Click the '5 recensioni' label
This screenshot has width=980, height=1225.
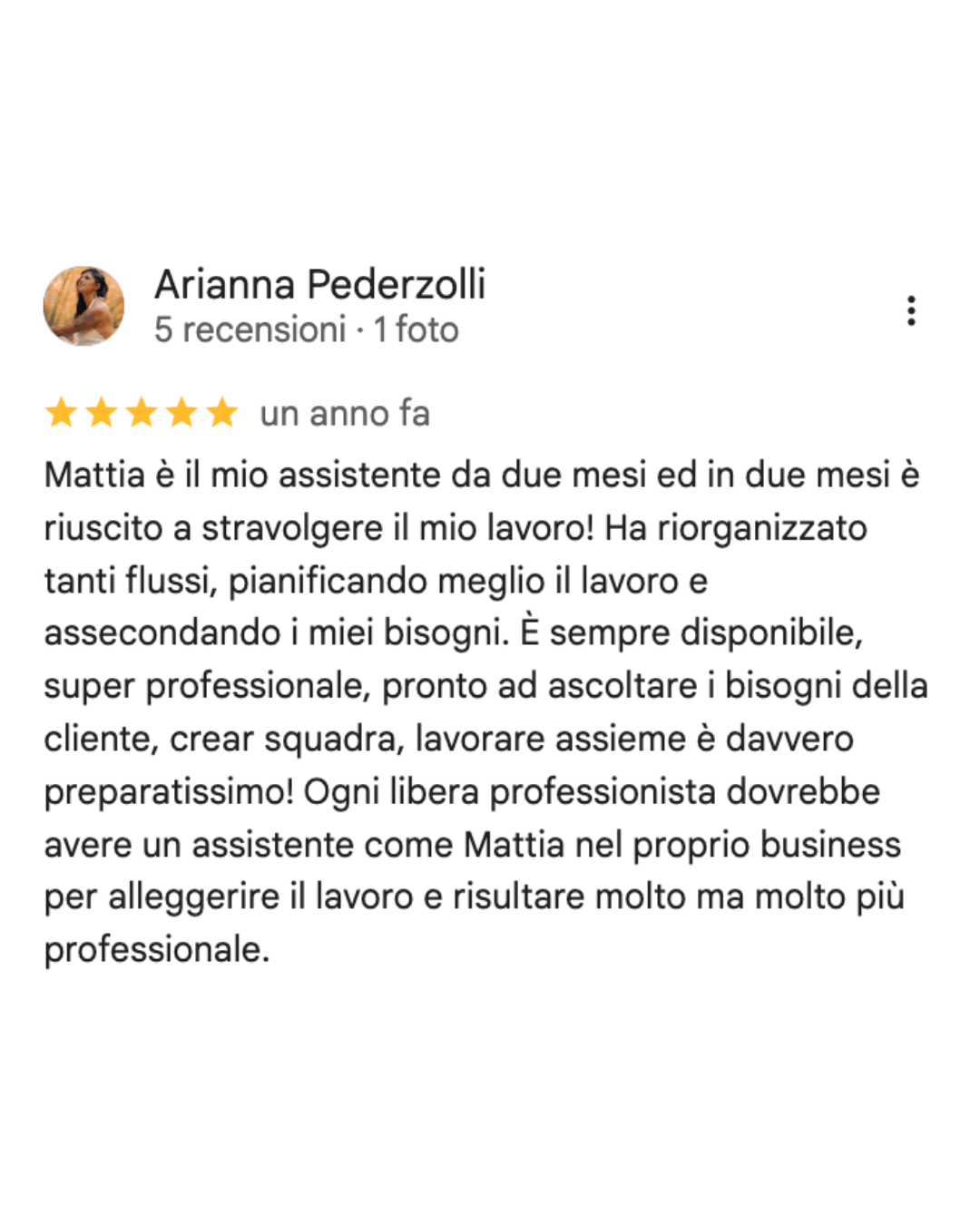pos(249,330)
